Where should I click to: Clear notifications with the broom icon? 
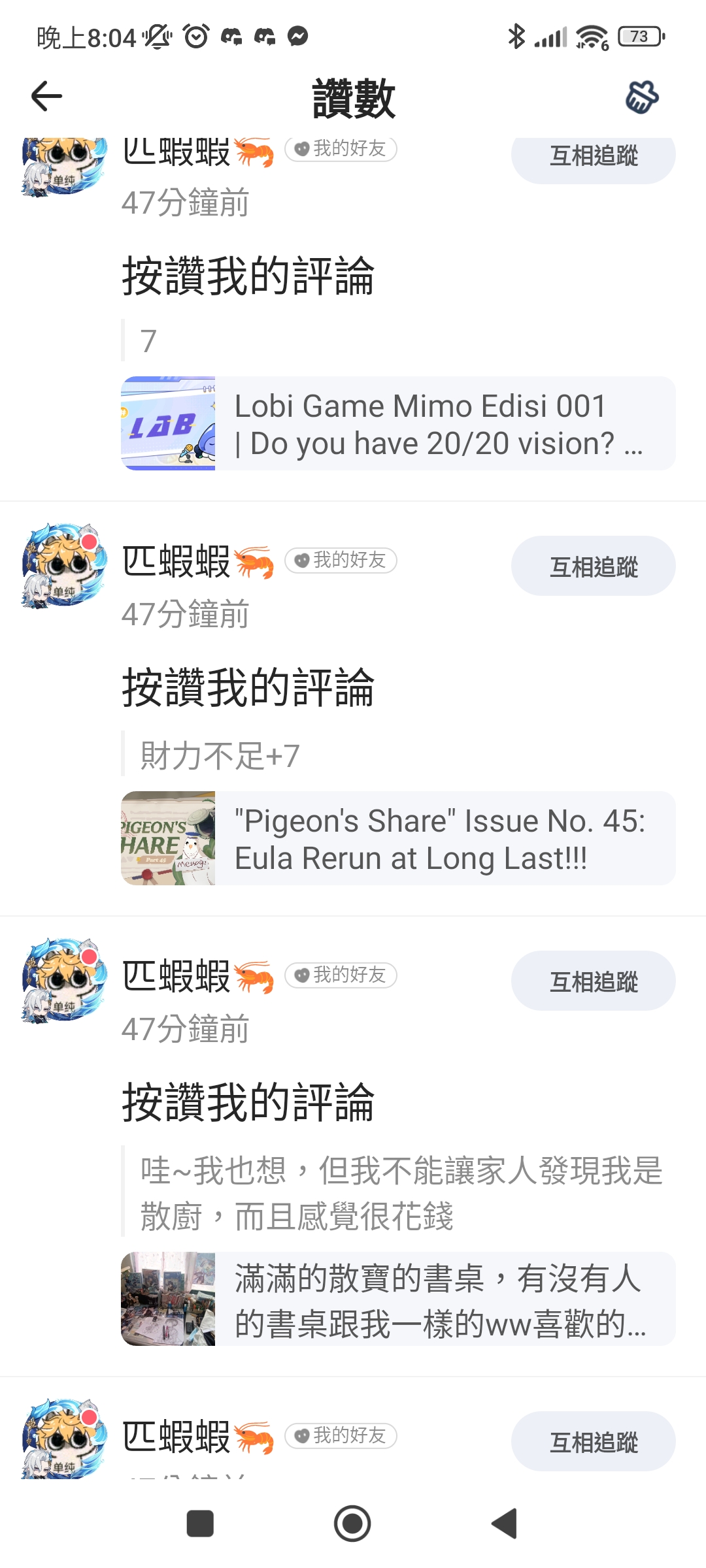tap(642, 97)
